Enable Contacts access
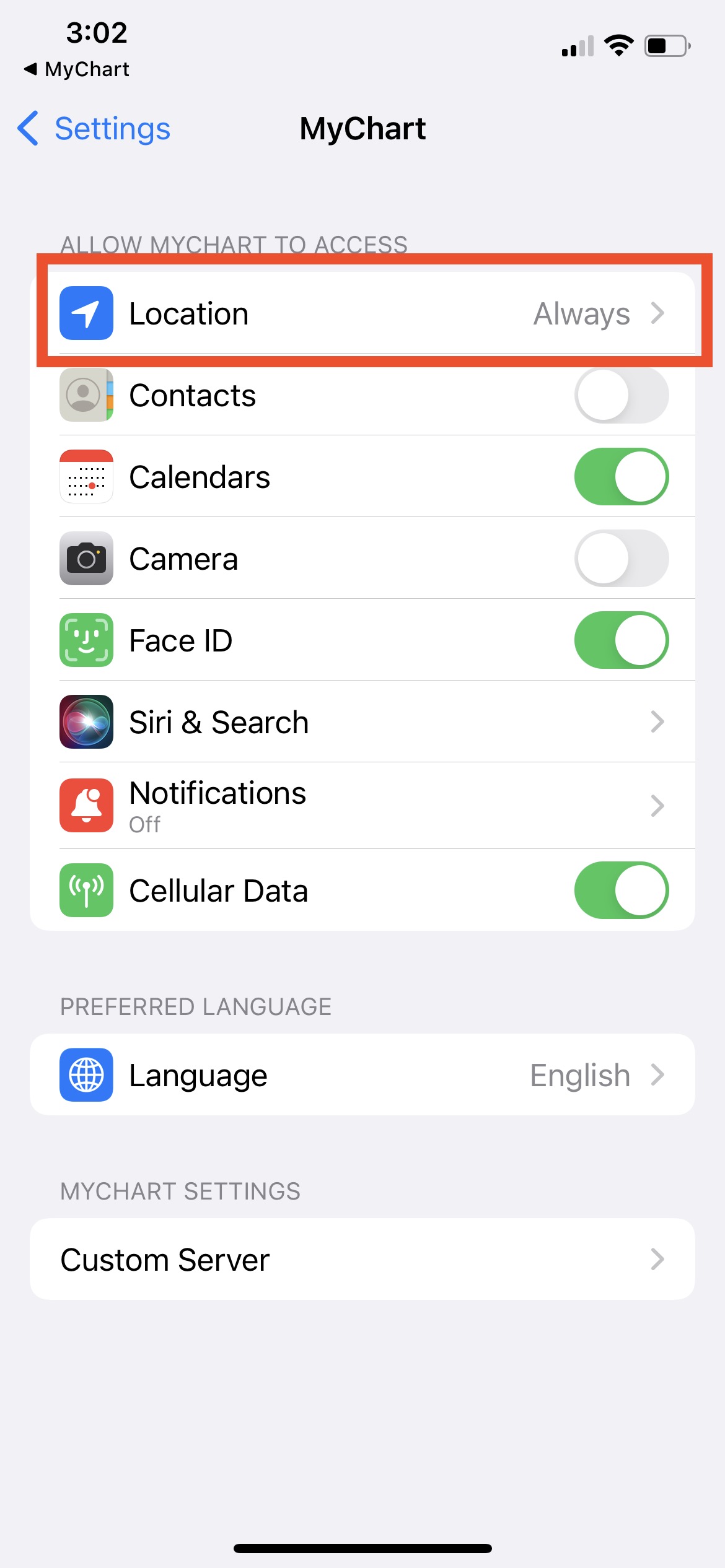 [621, 395]
